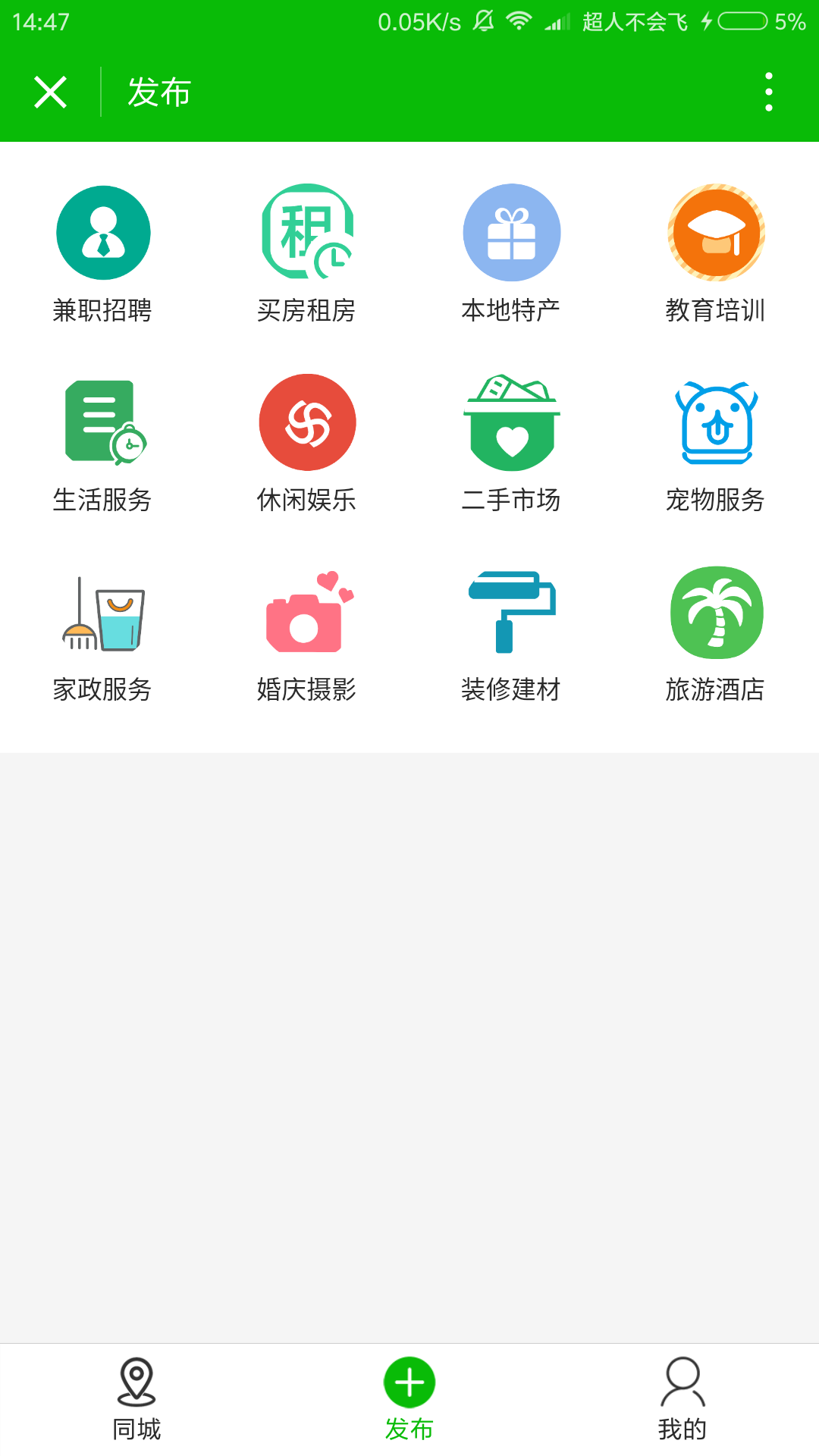Choose 买房租房 to publish a listing
This screenshot has height=1456, width=819.
(x=307, y=254)
